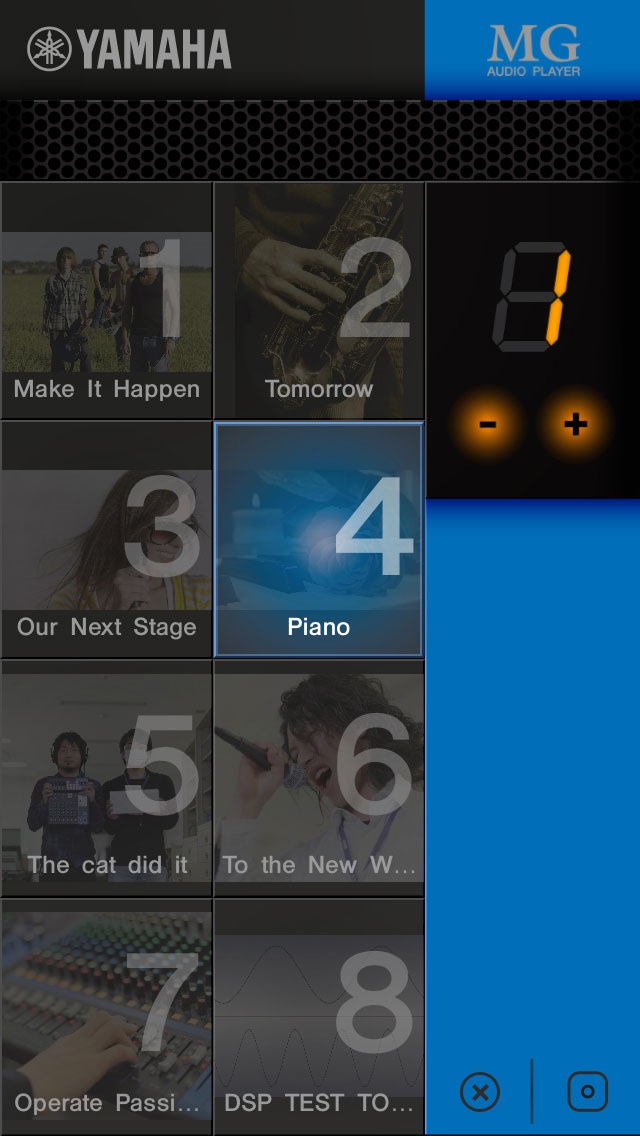
Task: Tap the circled X icon
Action: click(x=480, y=1091)
